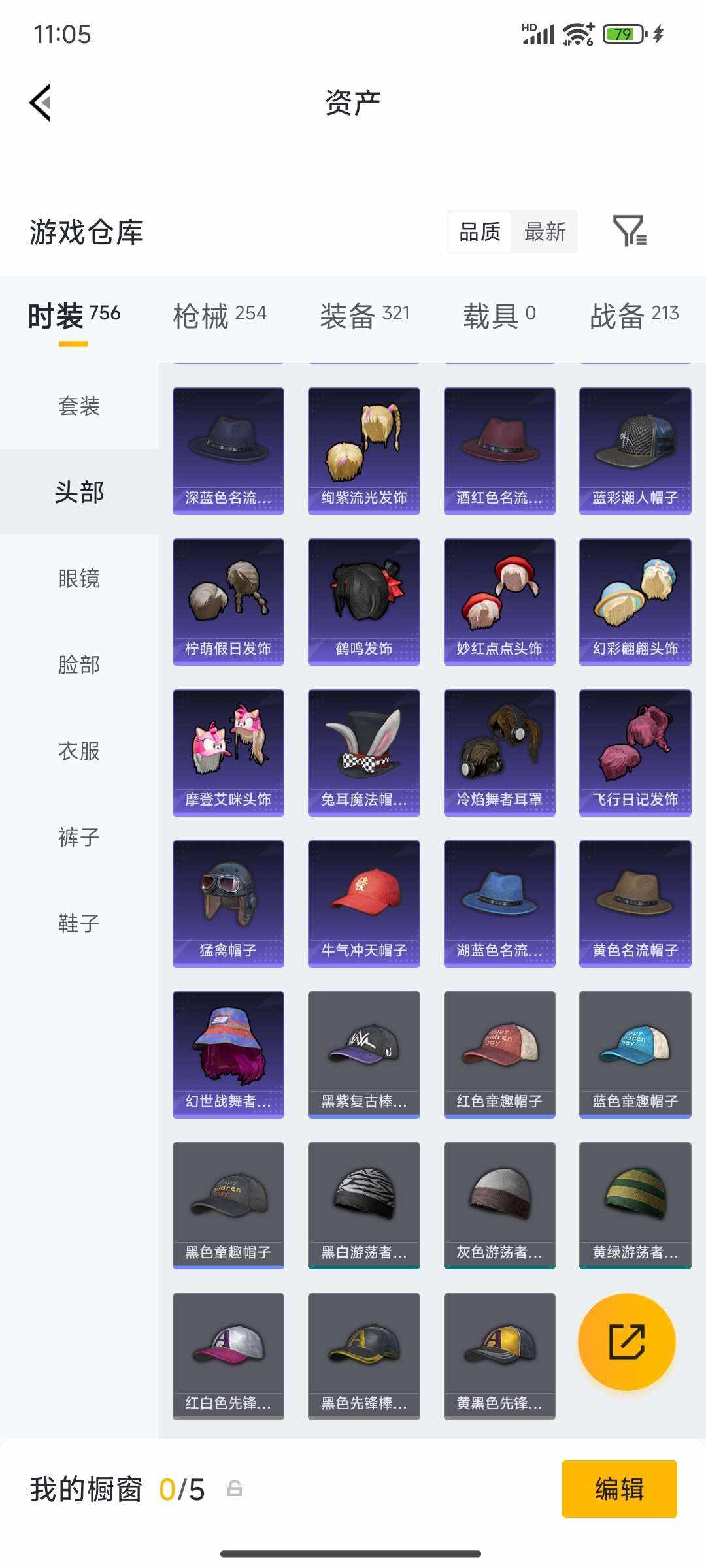
Task: Select the 兔耳魔法帽 item
Action: tap(363, 751)
